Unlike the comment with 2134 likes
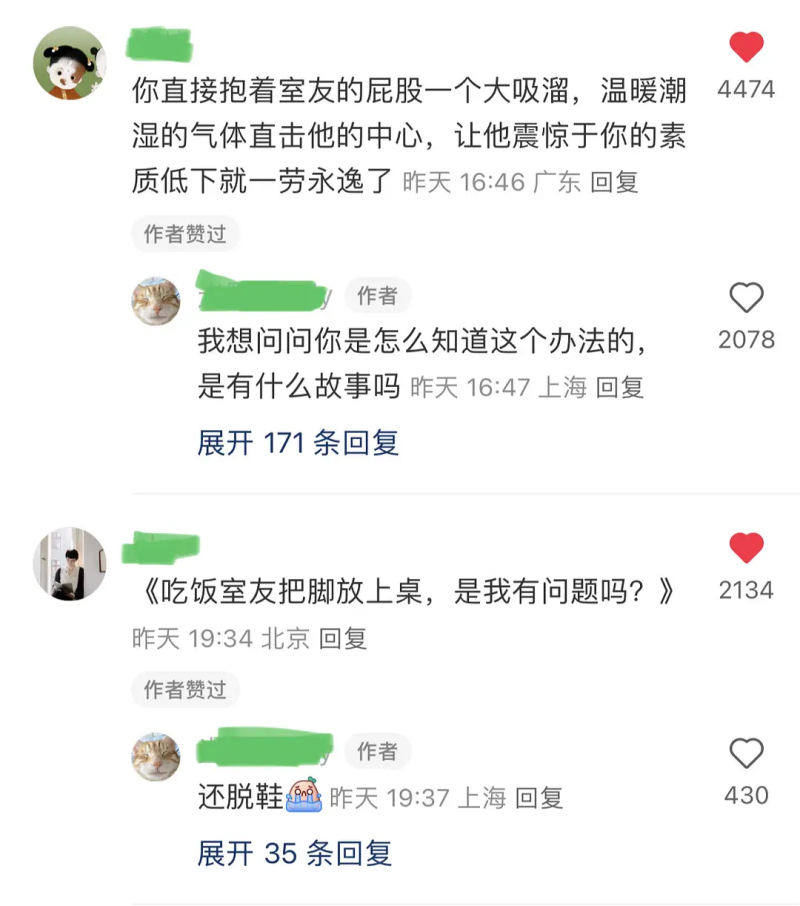Image resolution: width=800 pixels, height=906 pixels. [x=746, y=548]
